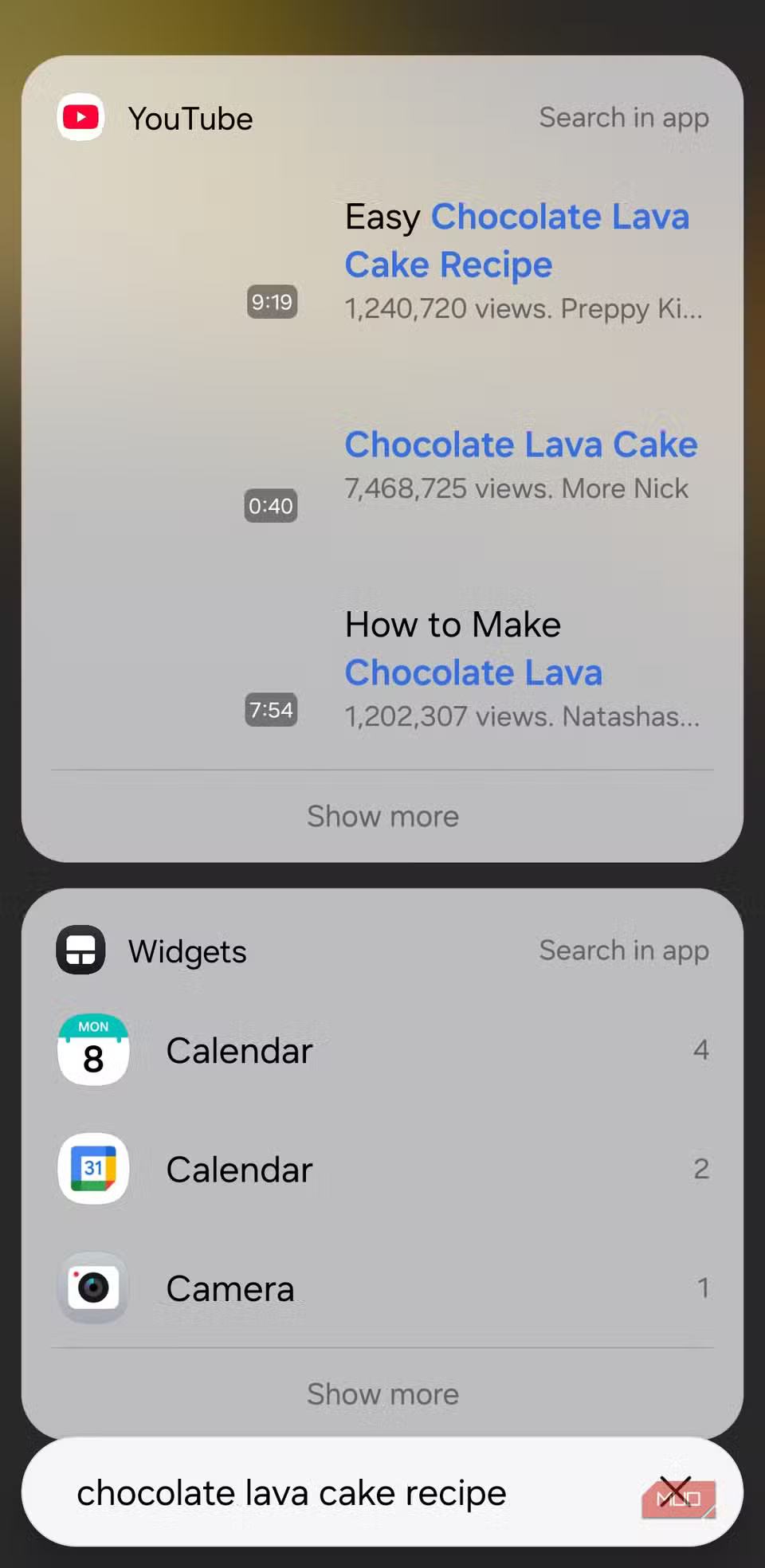Tap the Camera result showing 1 widget
Image resolution: width=765 pixels, height=1568 pixels.
tap(229, 1288)
